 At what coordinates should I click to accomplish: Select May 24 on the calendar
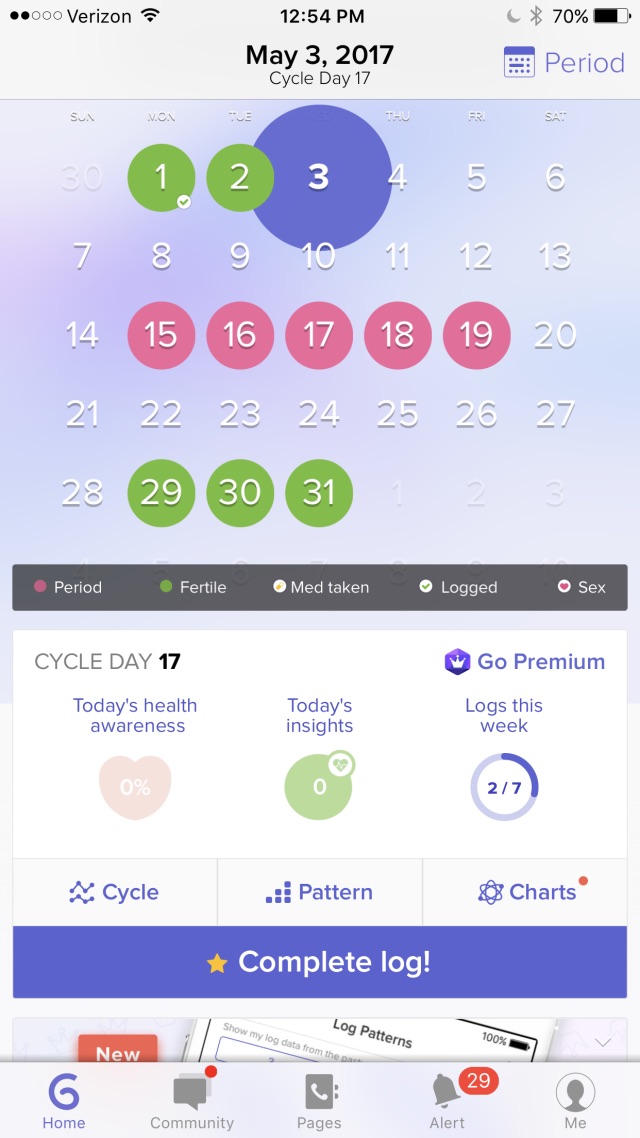(318, 413)
